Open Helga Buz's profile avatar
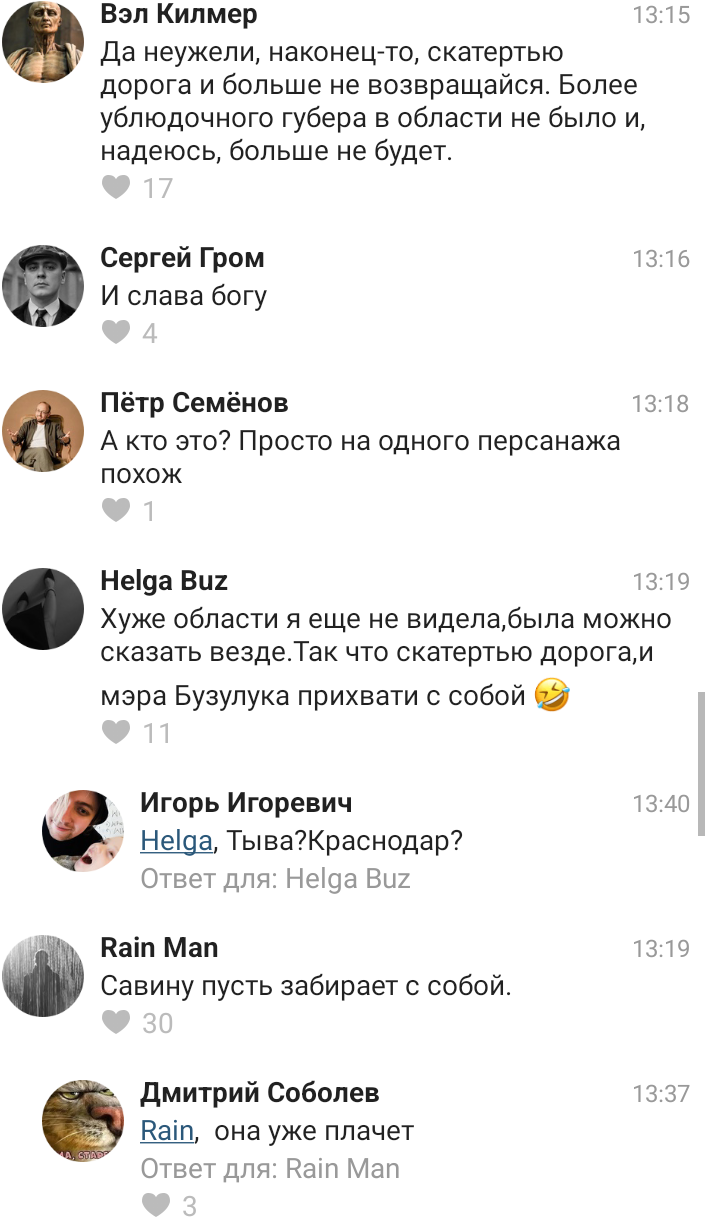This screenshot has width=705, height=1232. click(x=43, y=608)
